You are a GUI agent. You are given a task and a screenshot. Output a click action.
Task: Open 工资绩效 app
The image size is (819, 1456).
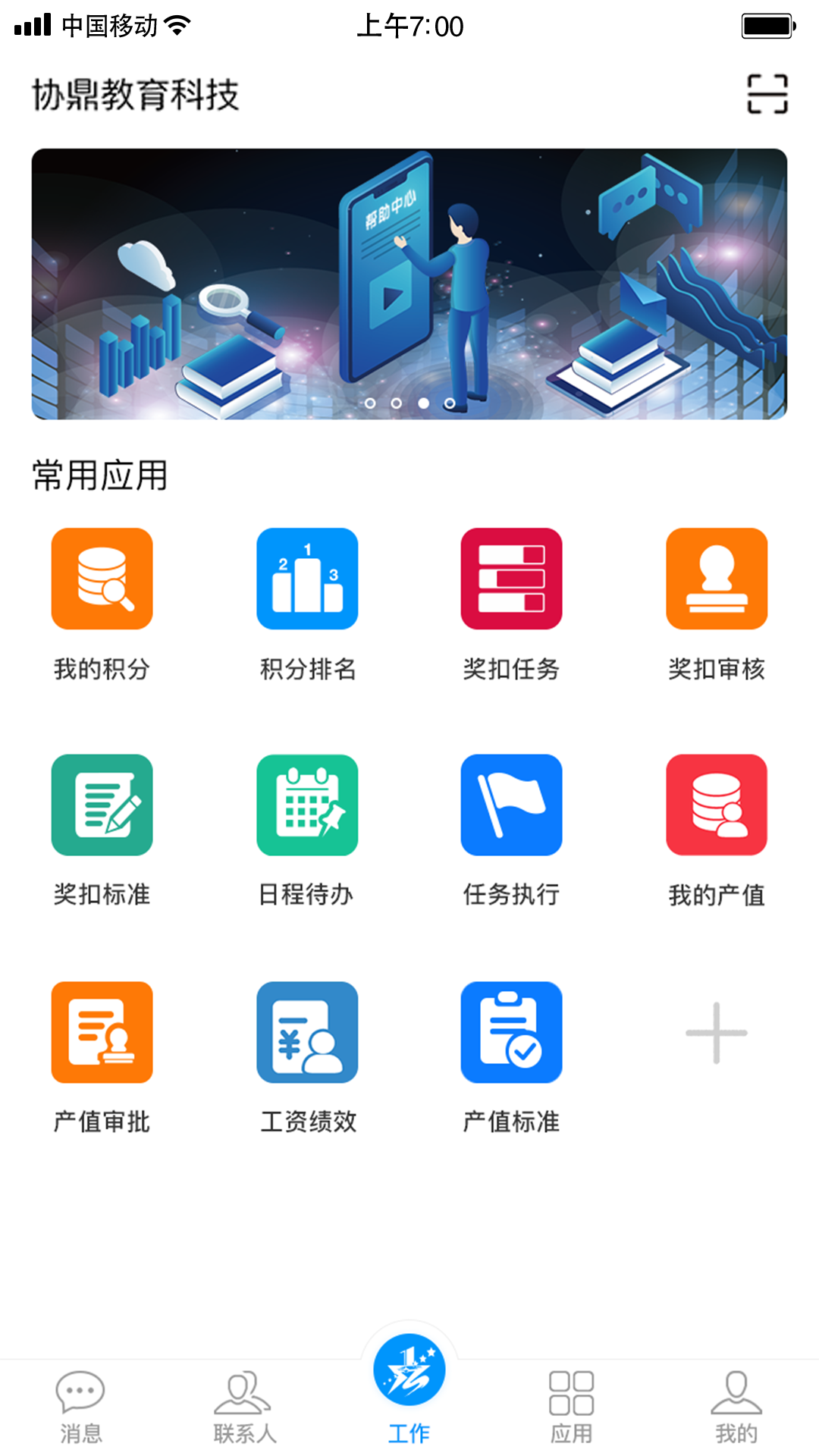pyautogui.click(x=307, y=1033)
